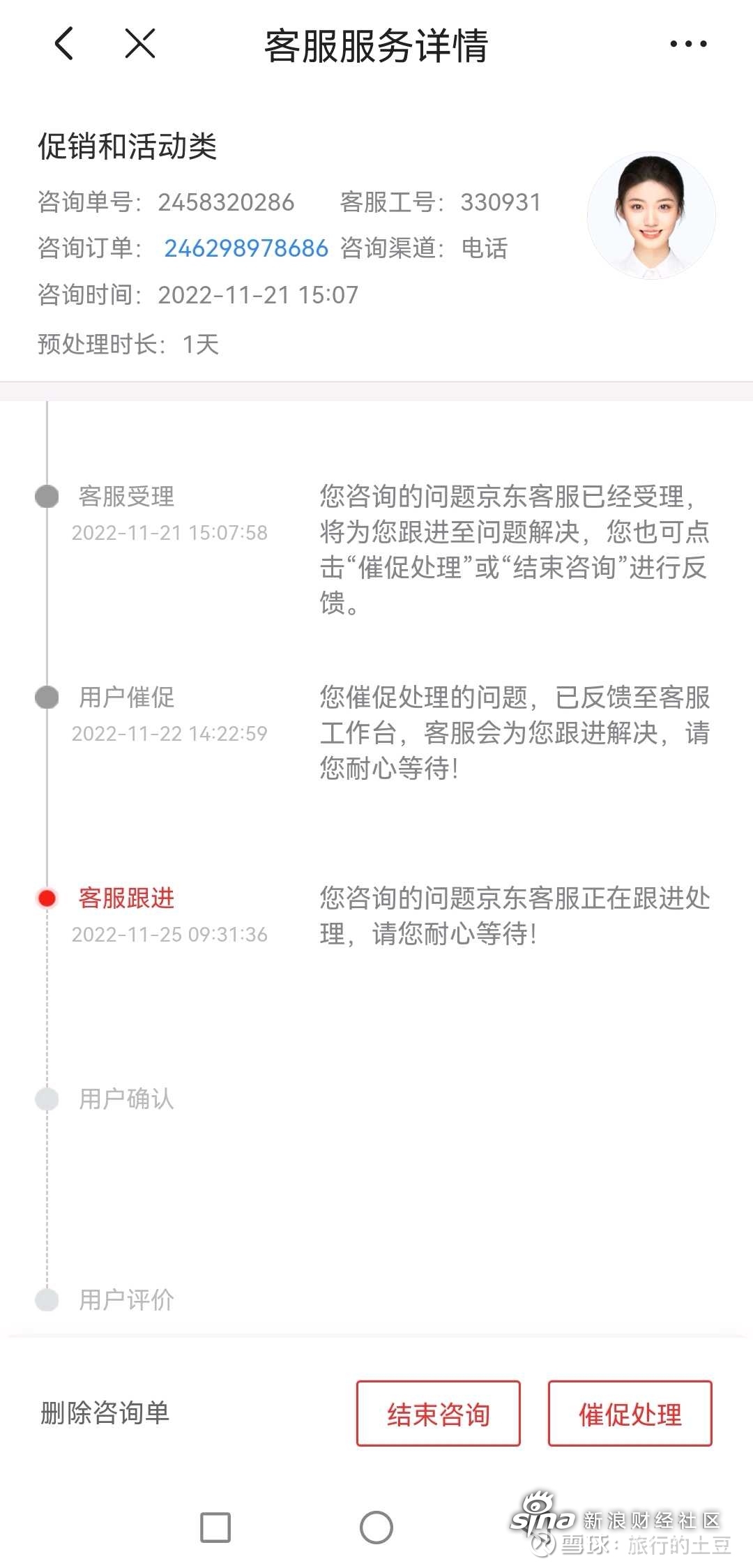
Task: Close the customer service details page
Action: (139, 43)
